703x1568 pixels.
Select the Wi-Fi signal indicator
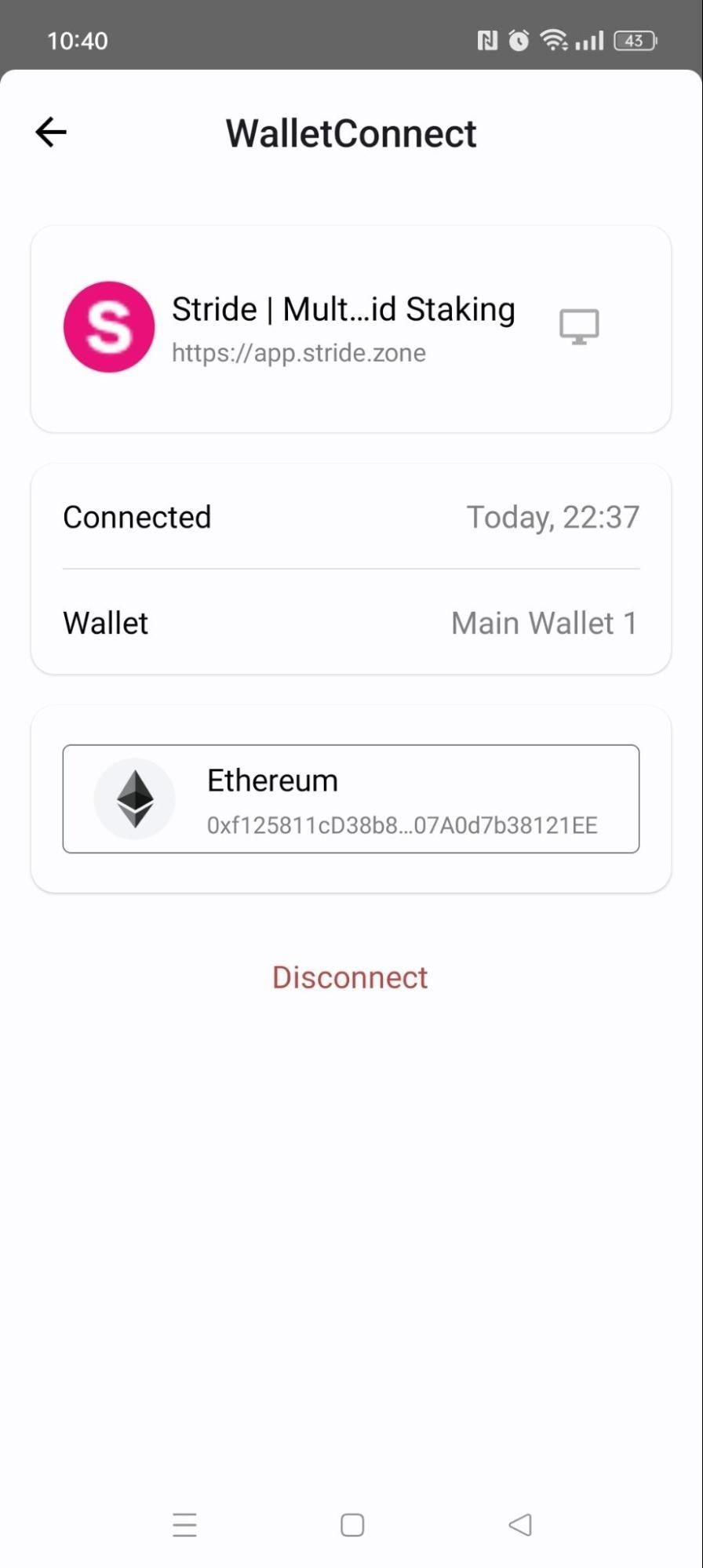(x=554, y=40)
